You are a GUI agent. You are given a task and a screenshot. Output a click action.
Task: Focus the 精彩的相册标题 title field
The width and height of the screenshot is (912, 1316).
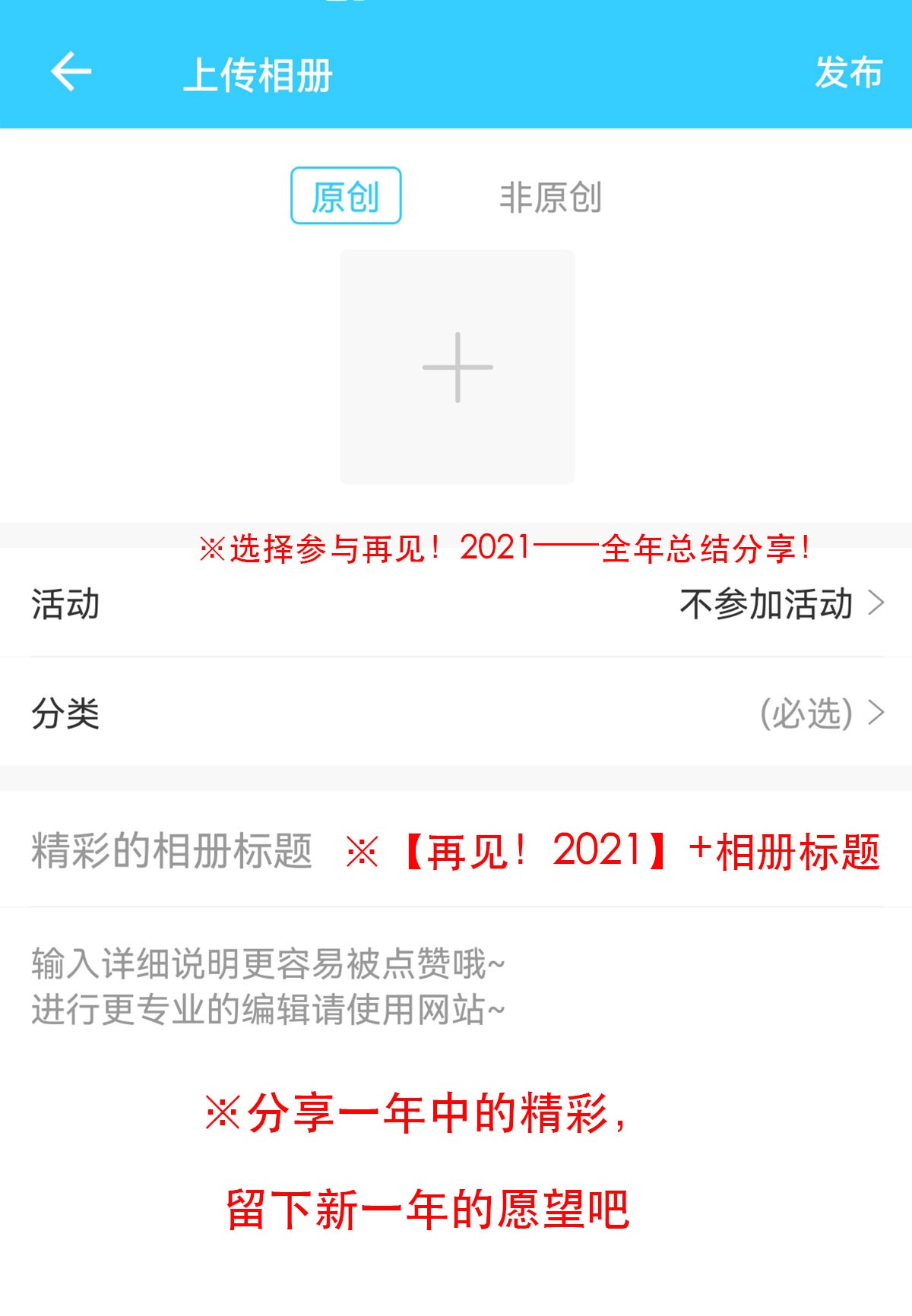point(173,850)
